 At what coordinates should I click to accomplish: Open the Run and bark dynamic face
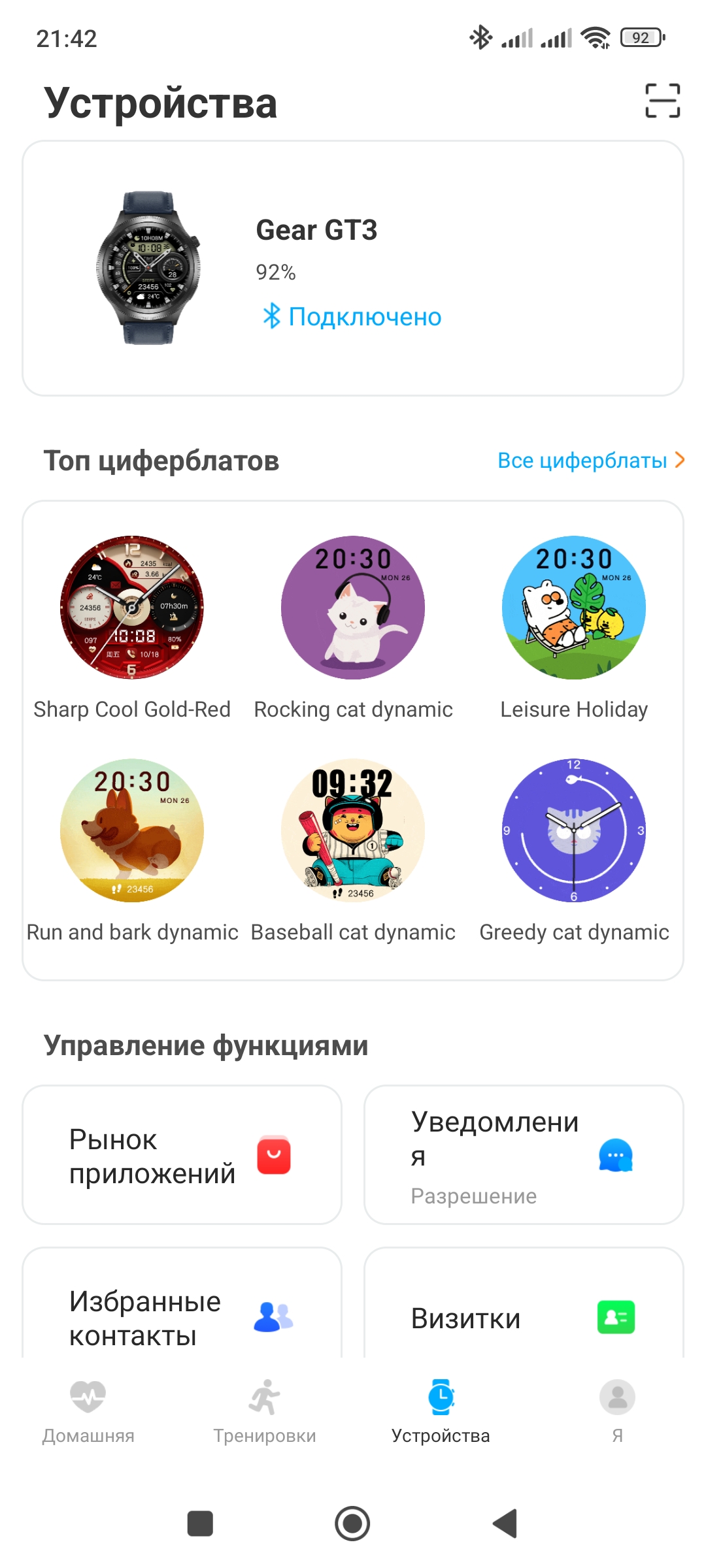tap(132, 830)
